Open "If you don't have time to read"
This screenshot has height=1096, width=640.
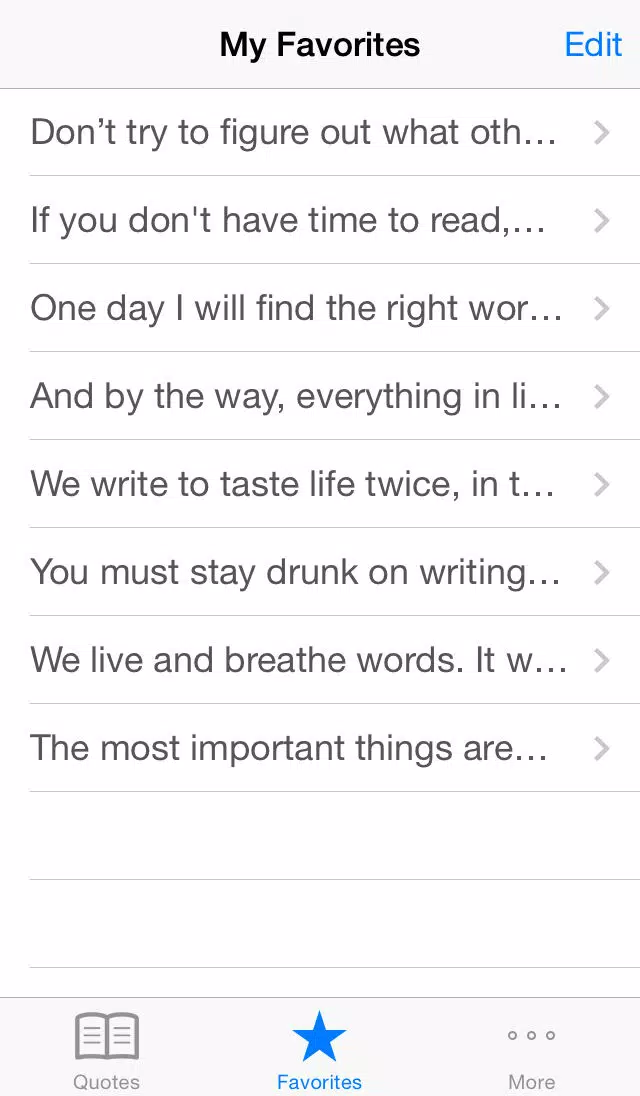(320, 220)
